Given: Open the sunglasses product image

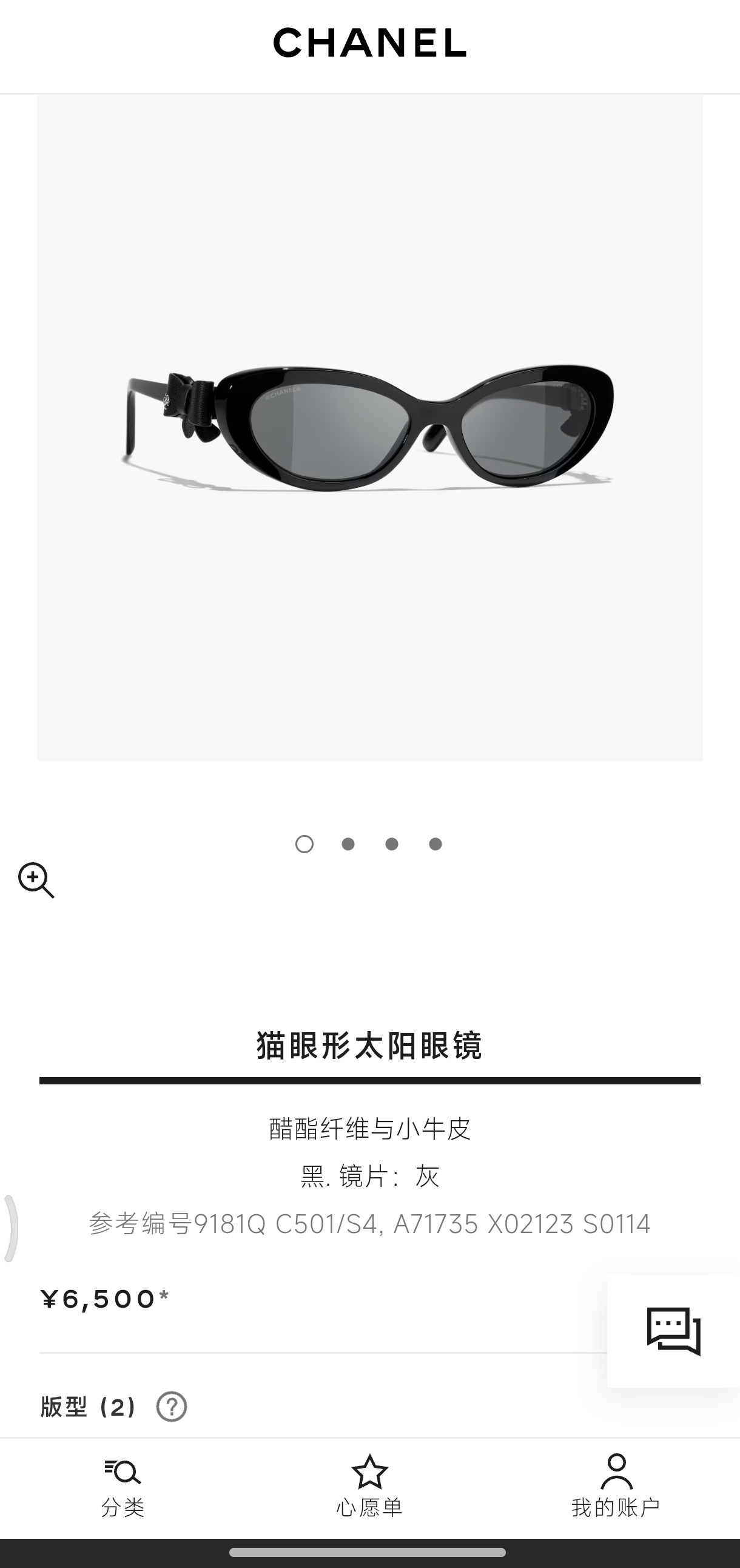Looking at the screenshot, I should pos(370,427).
